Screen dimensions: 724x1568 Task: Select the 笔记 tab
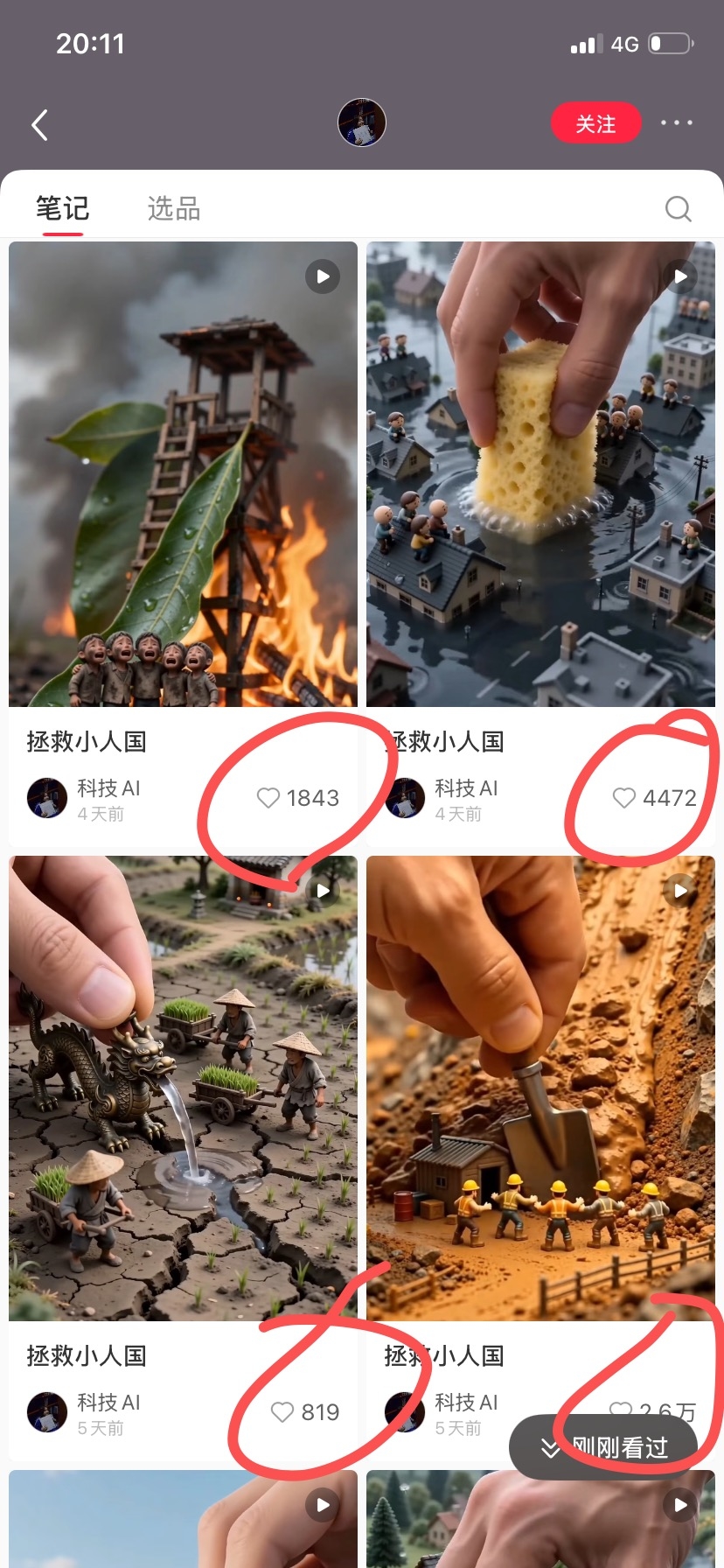pos(62,209)
